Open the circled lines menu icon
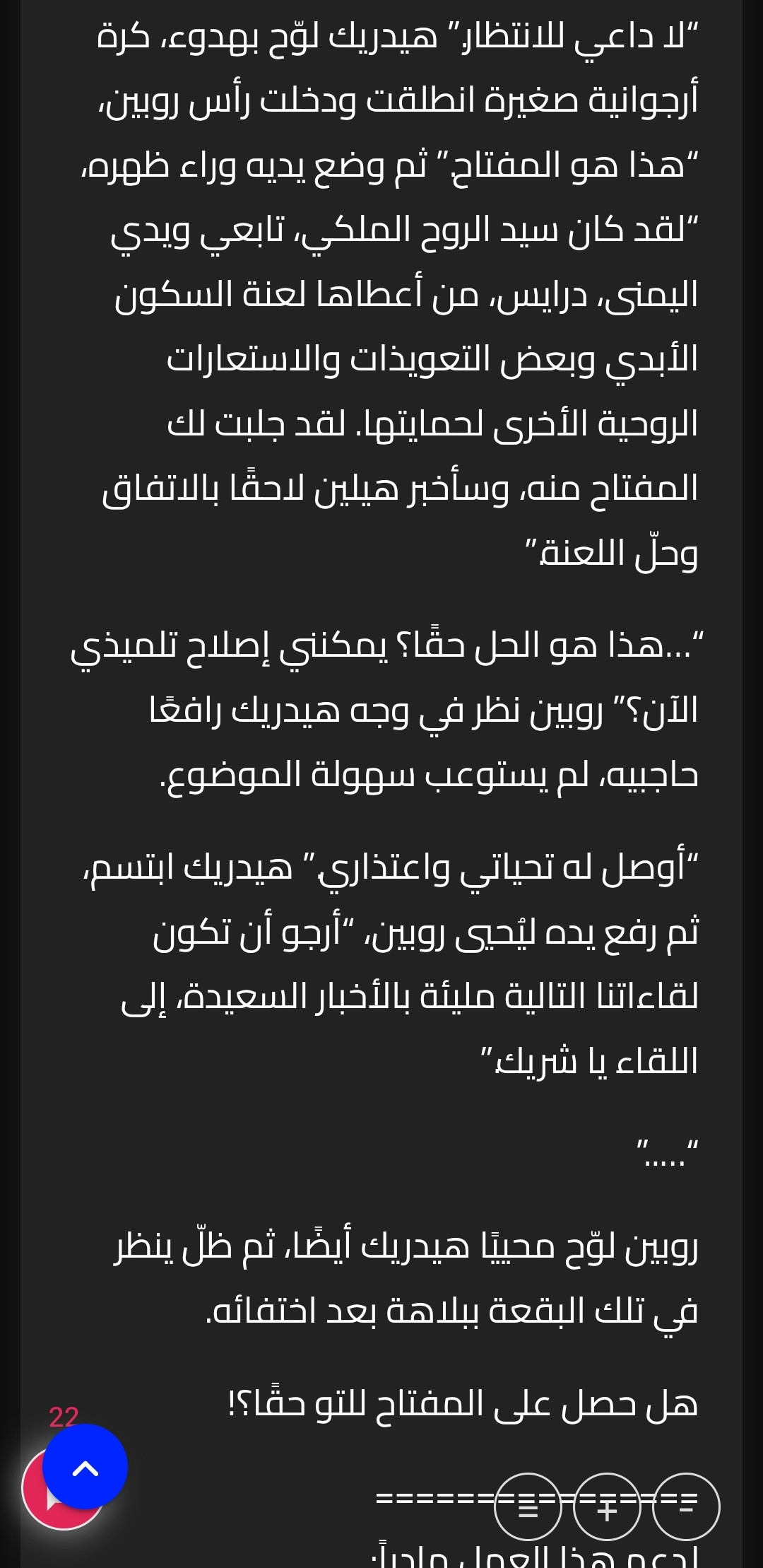This screenshot has height=1568, width=763. coord(528,1506)
